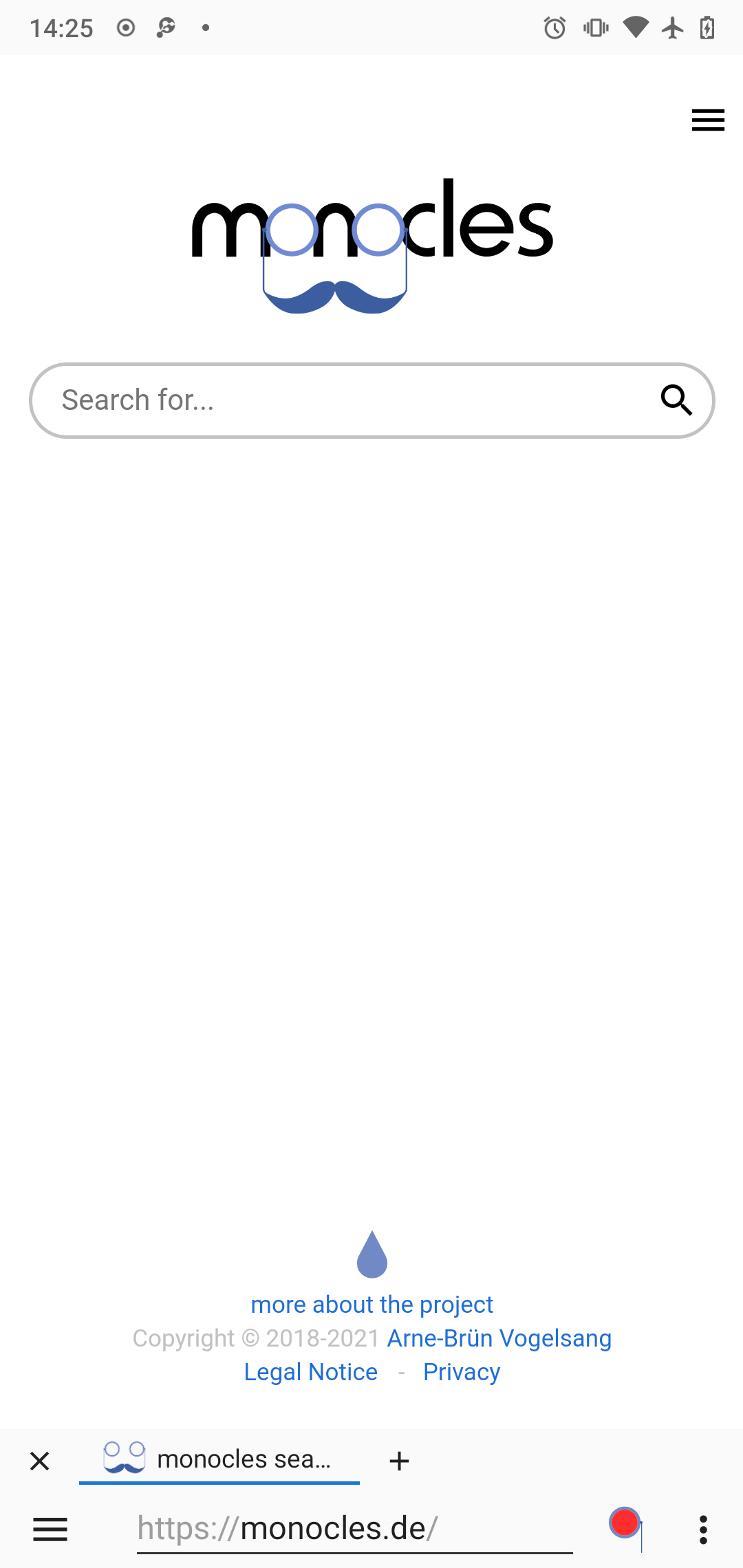The height and width of the screenshot is (1568, 743).
Task: Open the hamburger menu on the monocles page
Action: (708, 120)
